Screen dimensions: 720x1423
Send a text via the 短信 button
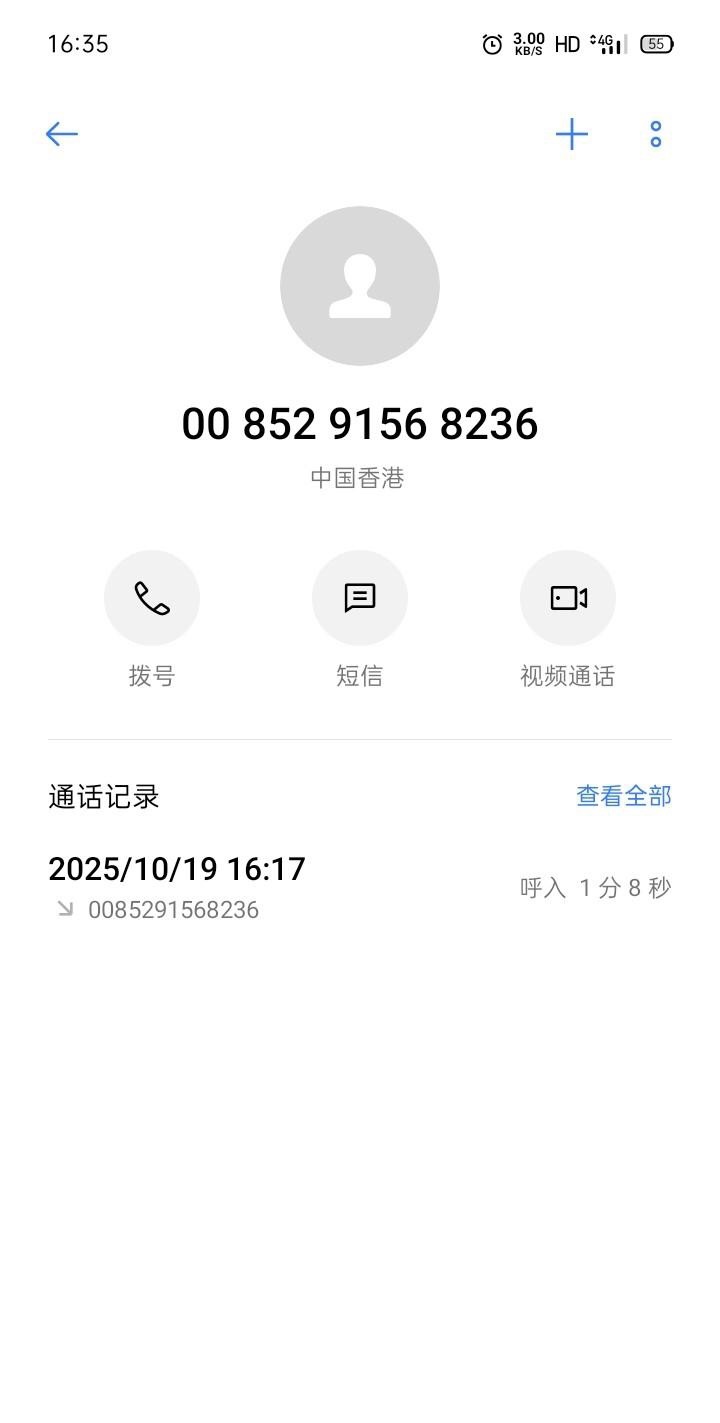360,598
